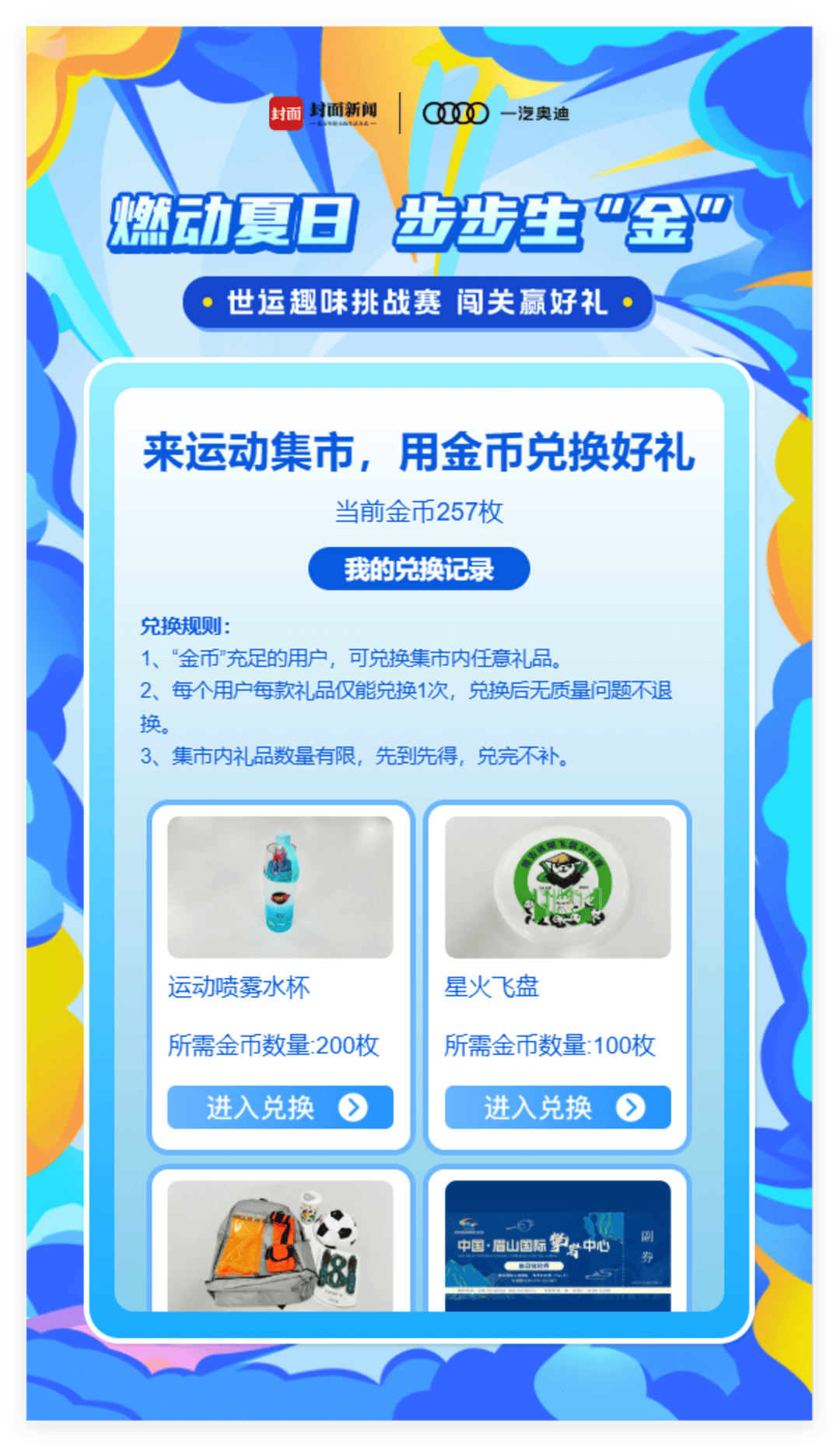Open the 运动喷雾水杯 product image

(x=280, y=887)
